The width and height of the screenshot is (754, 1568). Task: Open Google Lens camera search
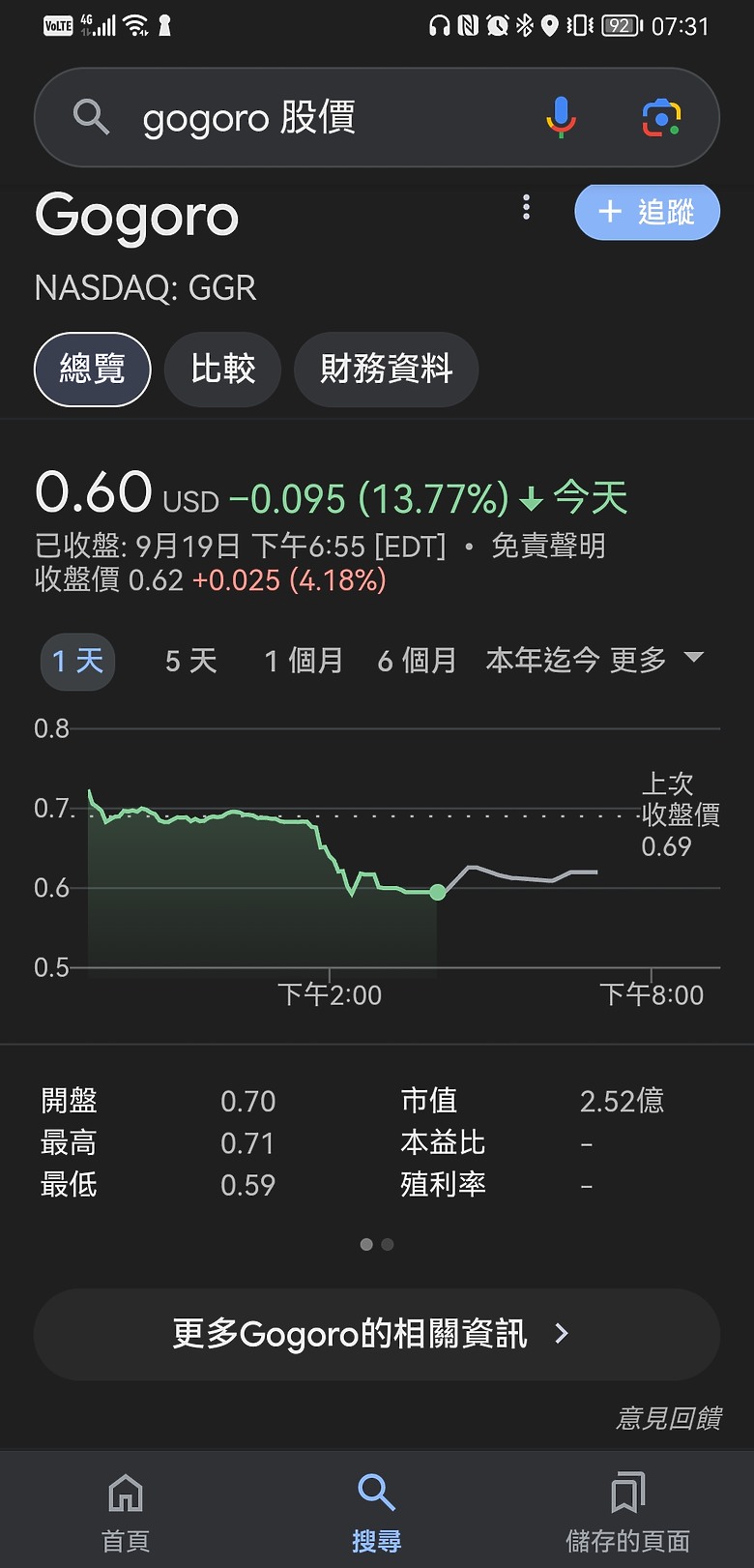coord(661,118)
